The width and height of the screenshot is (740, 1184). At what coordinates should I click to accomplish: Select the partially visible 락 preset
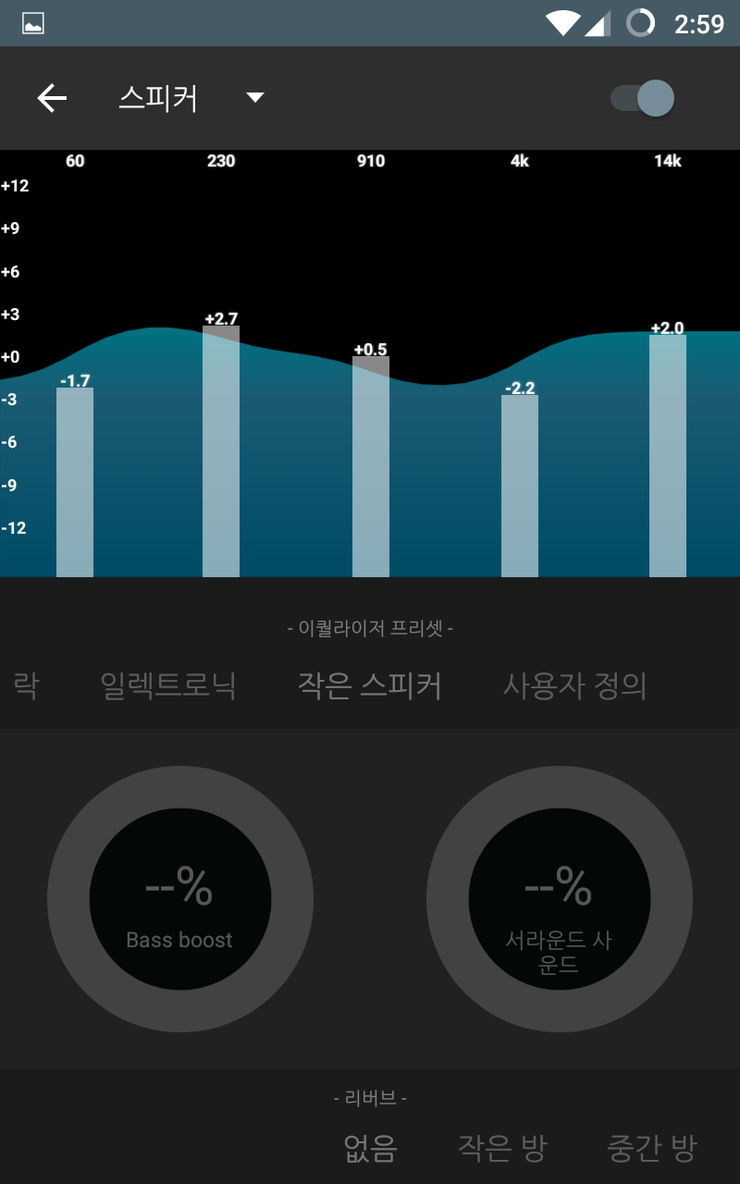(x=26, y=686)
